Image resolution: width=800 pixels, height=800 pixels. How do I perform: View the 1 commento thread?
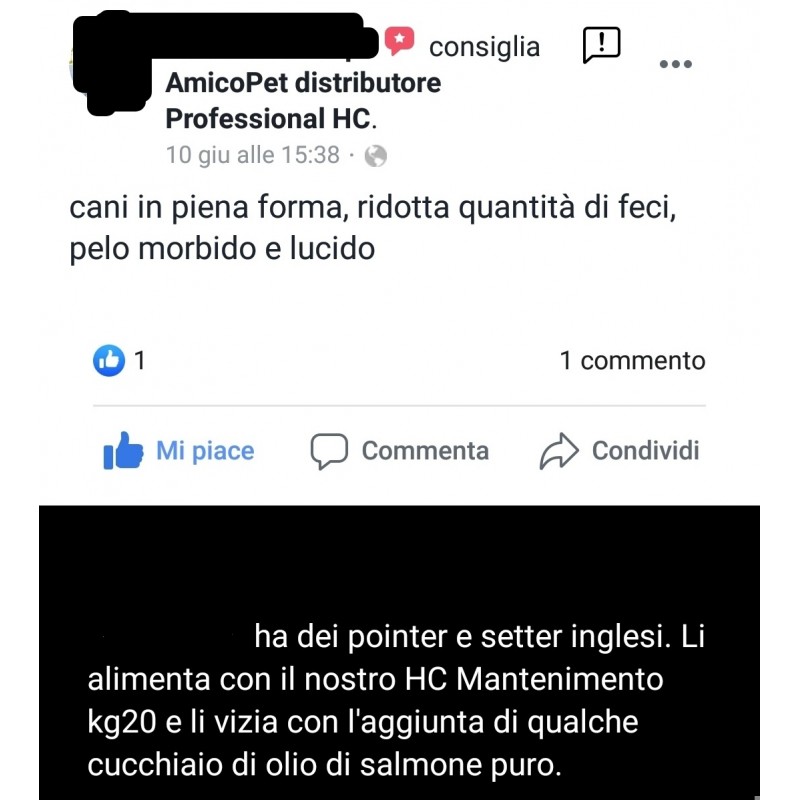point(632,361)
